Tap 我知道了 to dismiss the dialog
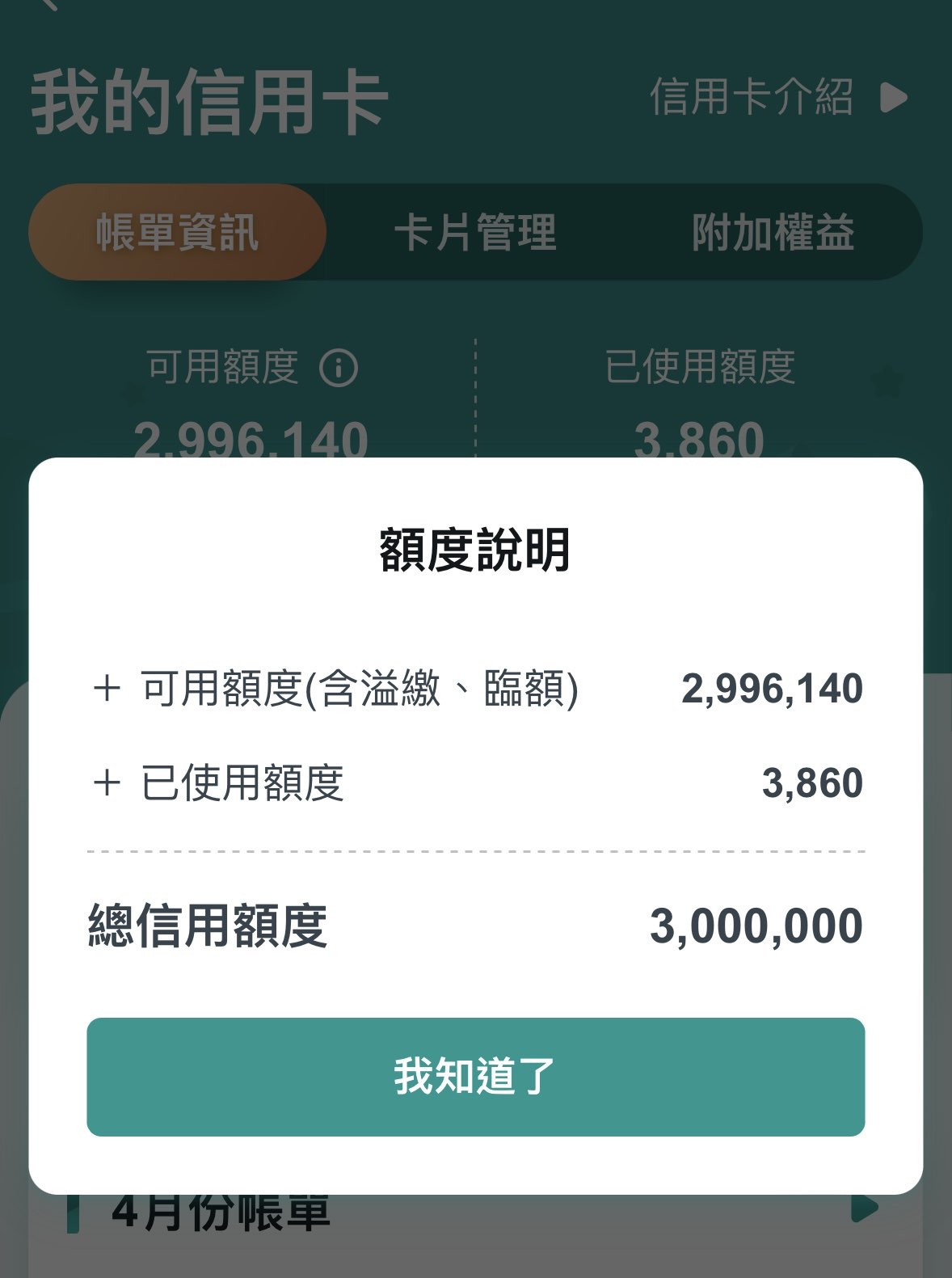Screen dimensions: 952x1278 point(475,1076)
